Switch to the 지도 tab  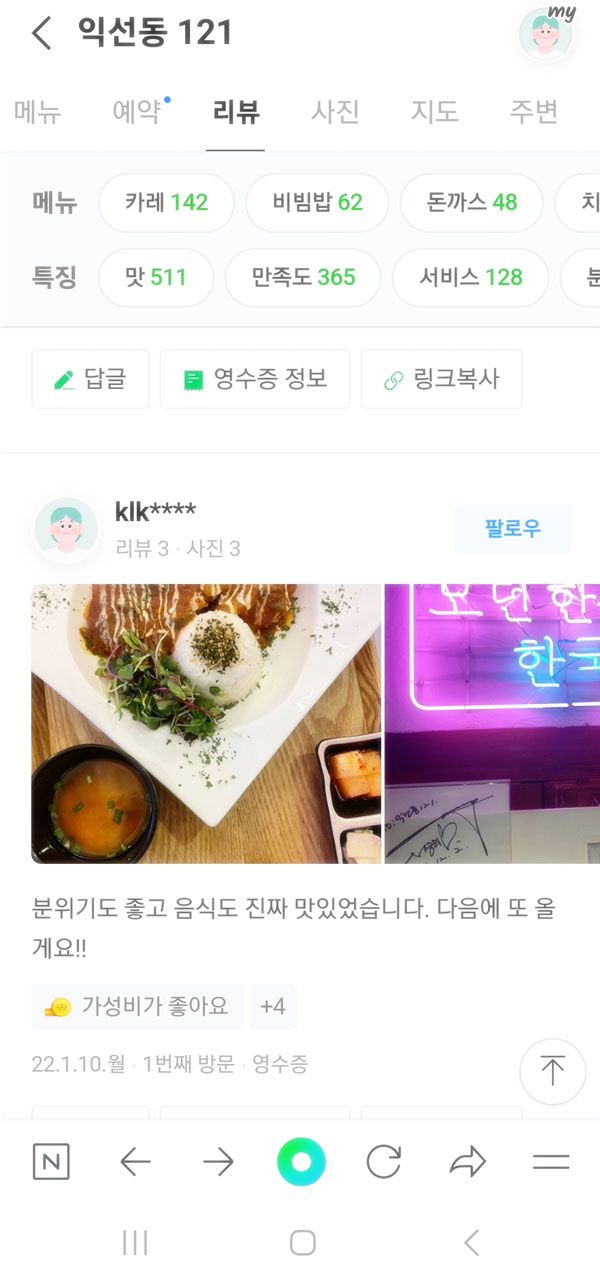(x=434, y=111)
